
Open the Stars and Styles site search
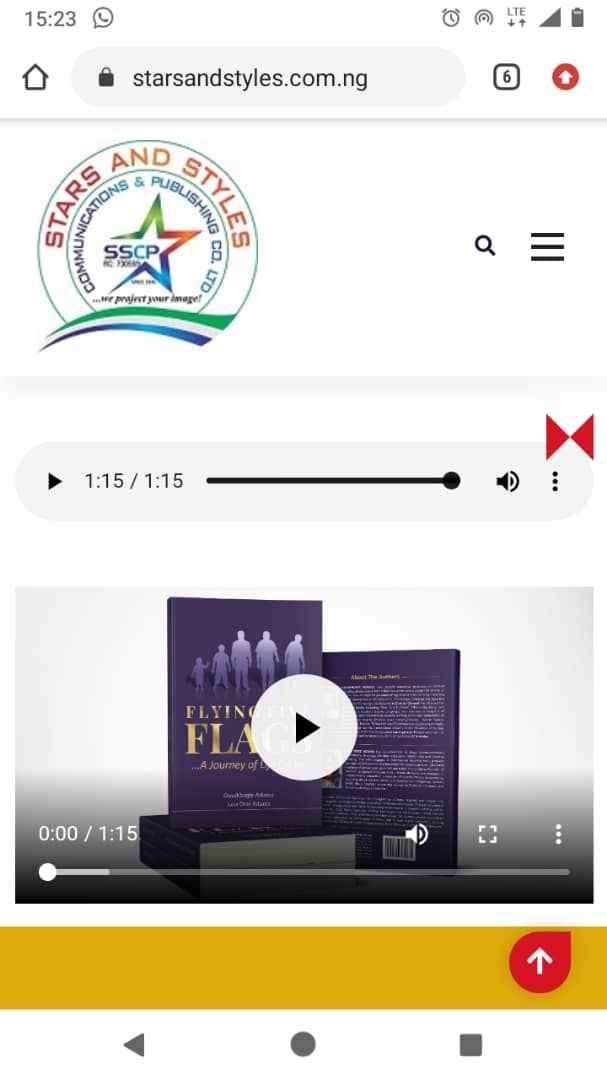click(485, 245)
